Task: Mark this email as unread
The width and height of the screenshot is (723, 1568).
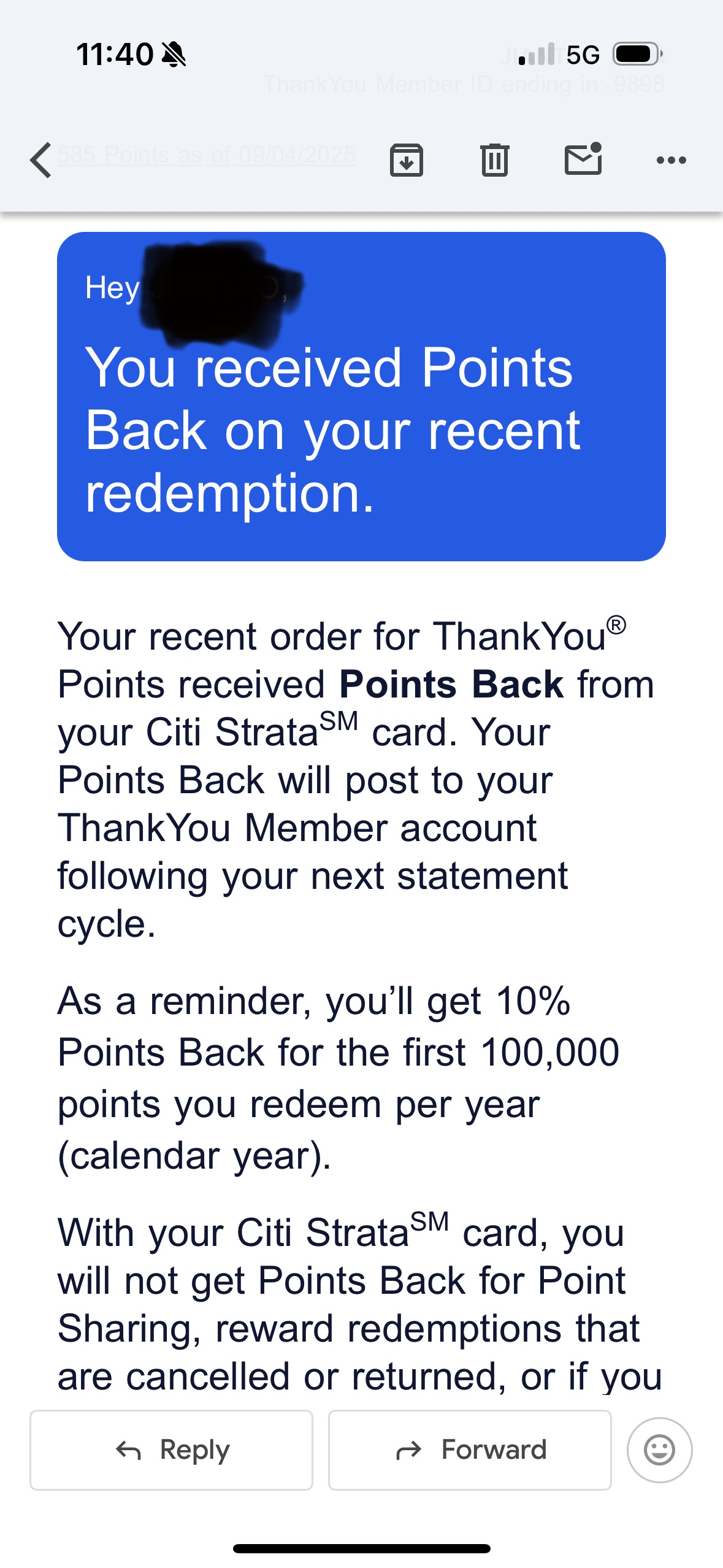Action: tap(583, 159)
